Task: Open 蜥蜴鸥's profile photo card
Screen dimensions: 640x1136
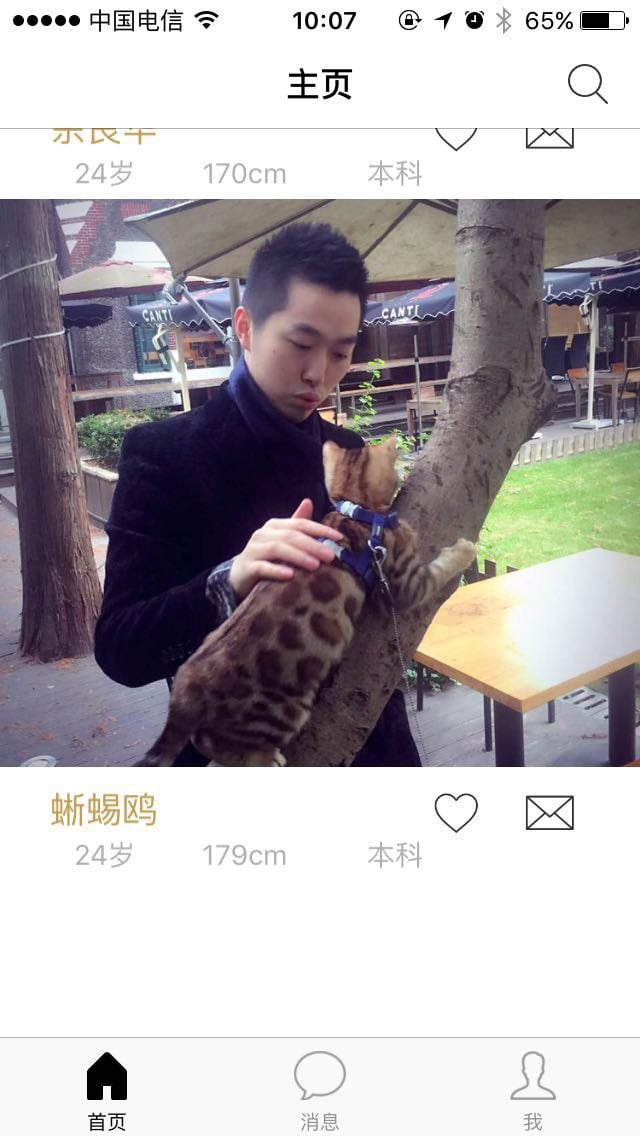Action: (x=320, y=483)
